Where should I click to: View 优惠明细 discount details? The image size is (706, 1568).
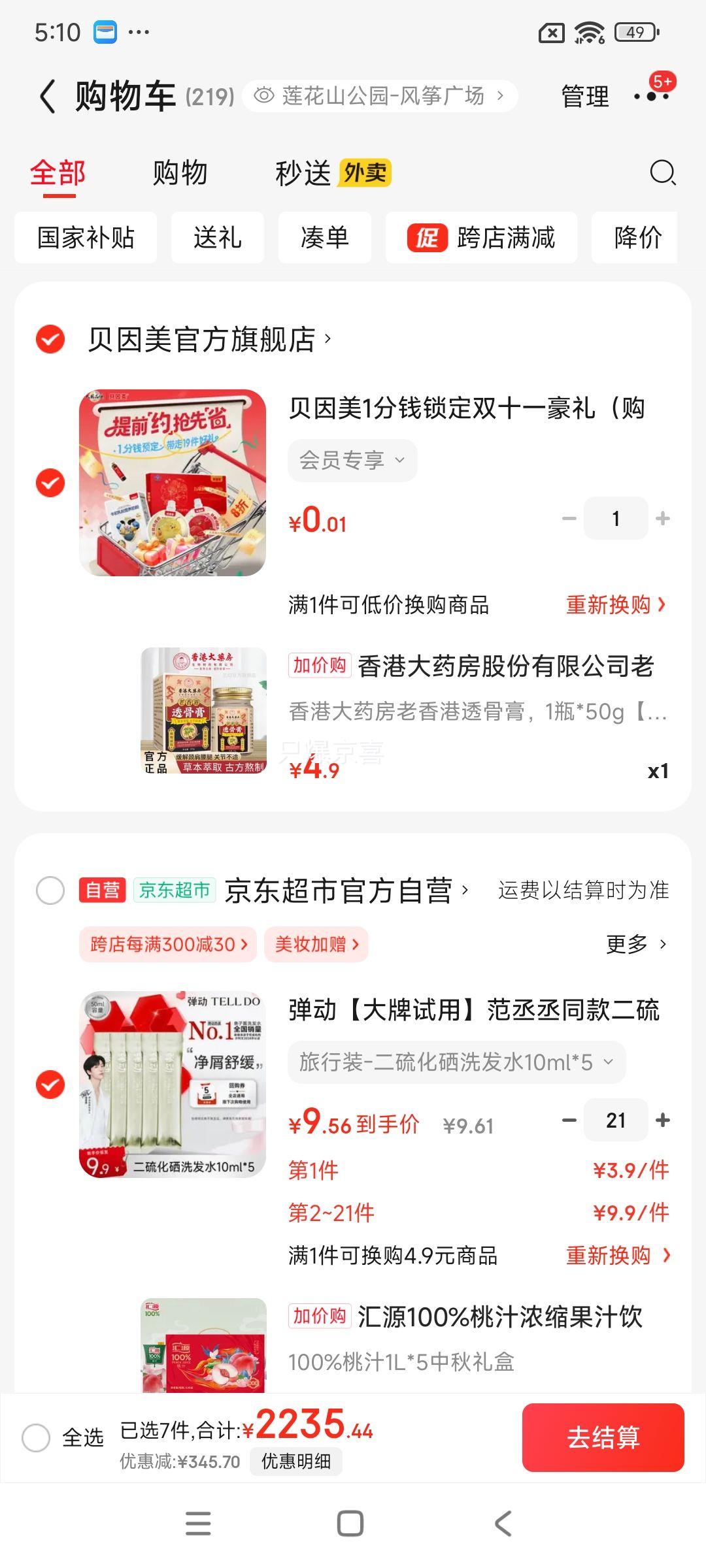point(295,1461)
